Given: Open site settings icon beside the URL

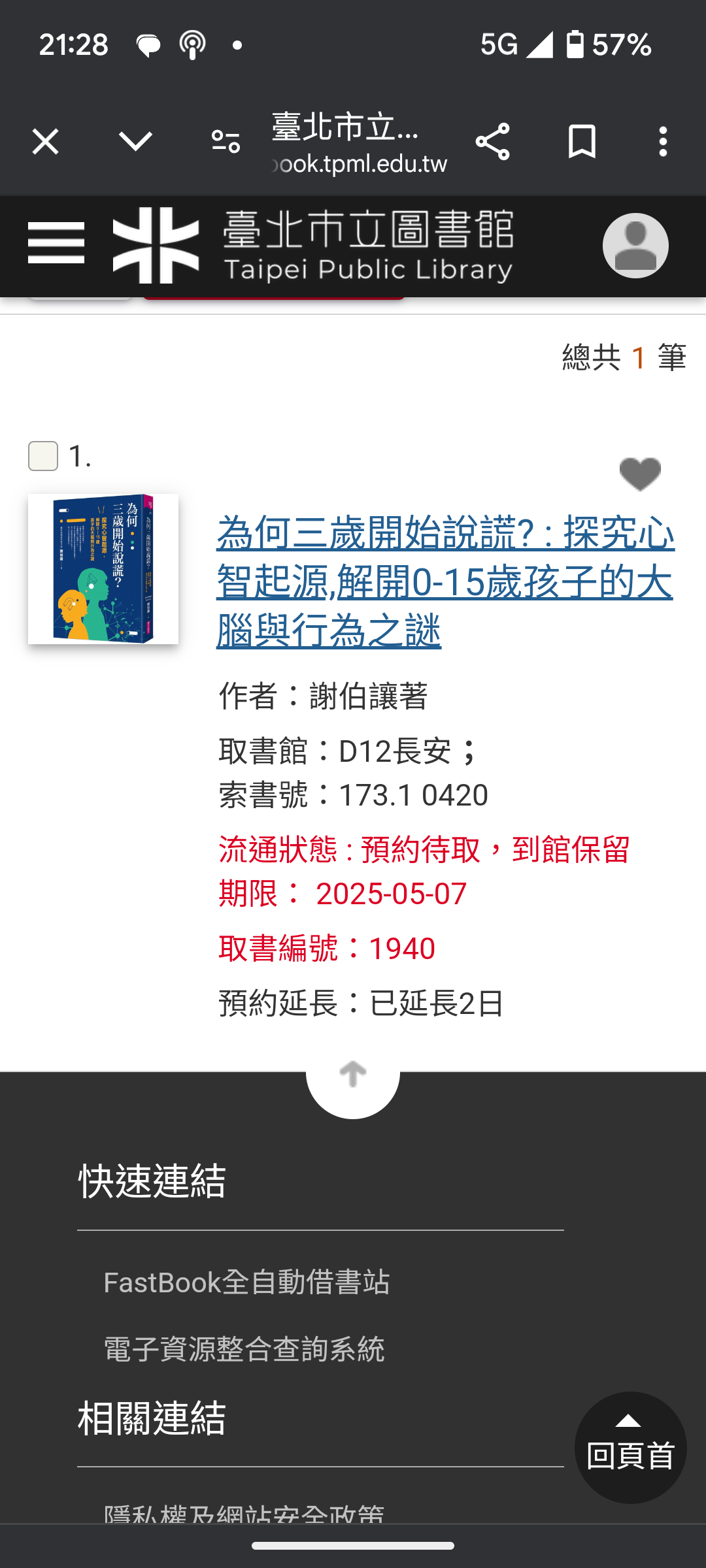Looking at the screenshot, I should click(226, 141).
